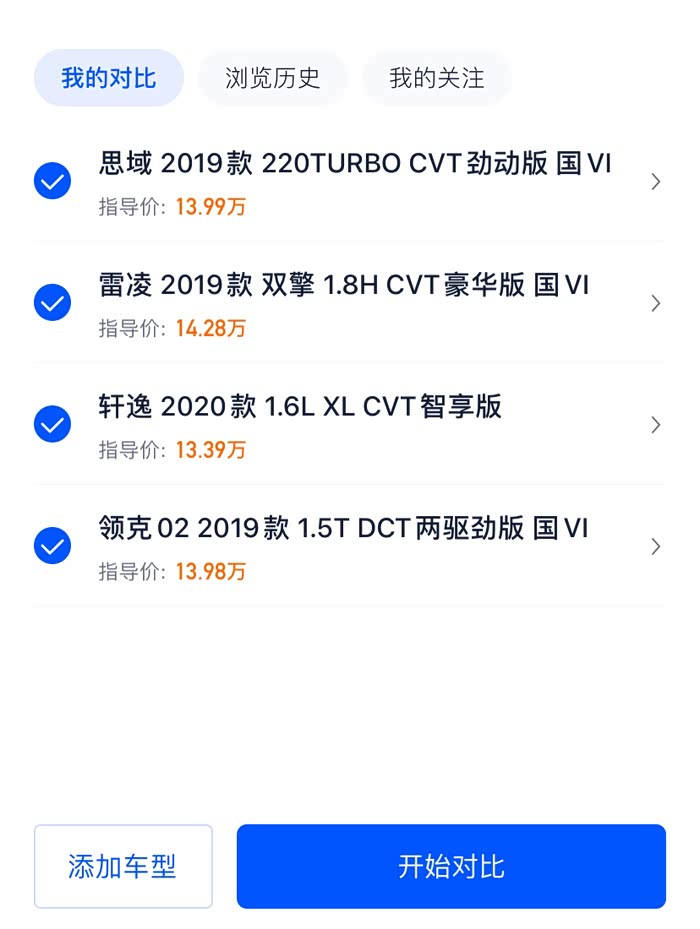The height and width of the screenshot is (929, 700).
Task: Switch to the 我的关注 tab
Action: click(x=437, y=78)
